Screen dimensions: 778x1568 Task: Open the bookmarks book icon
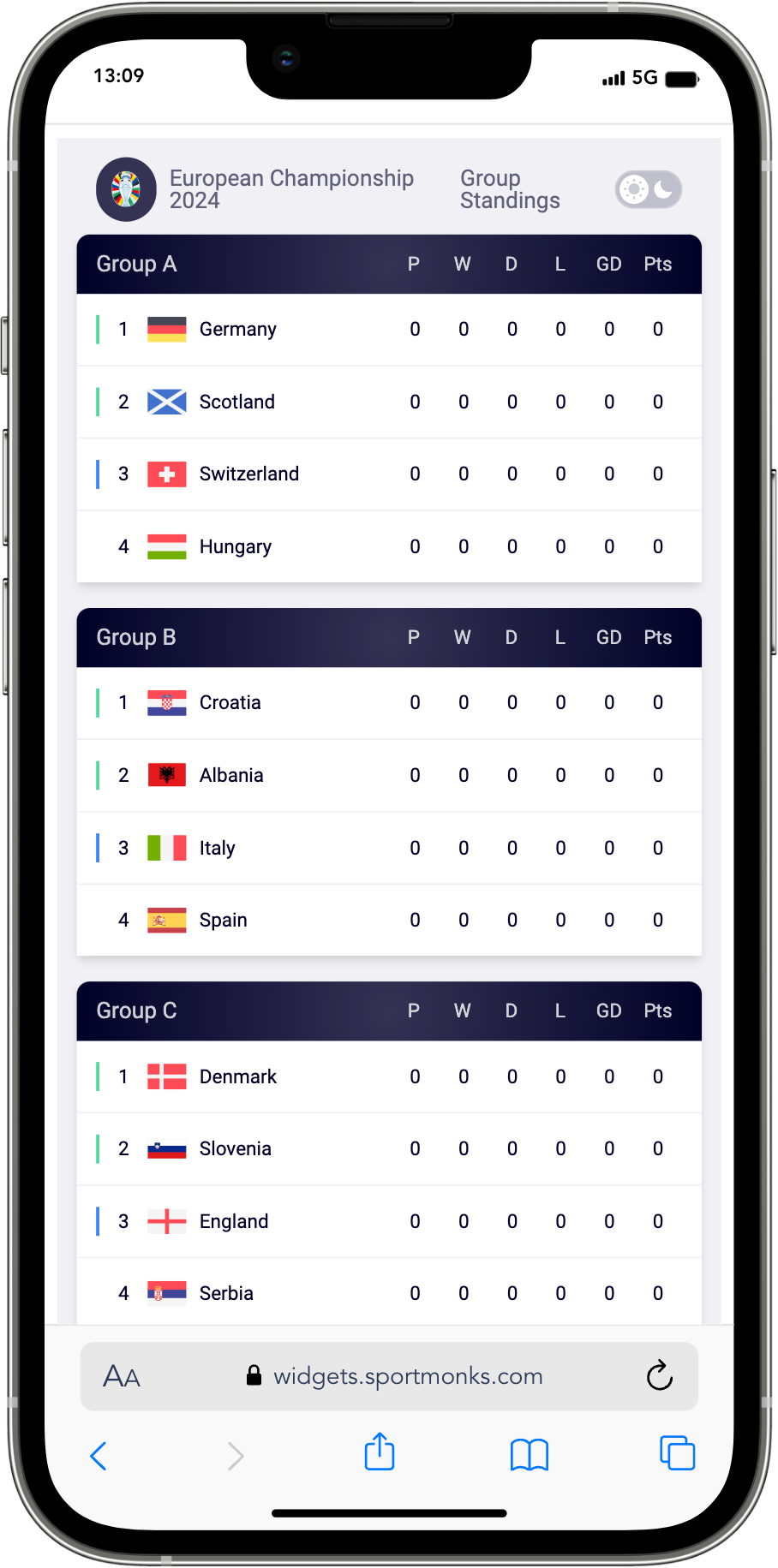tap(530, 1454)
